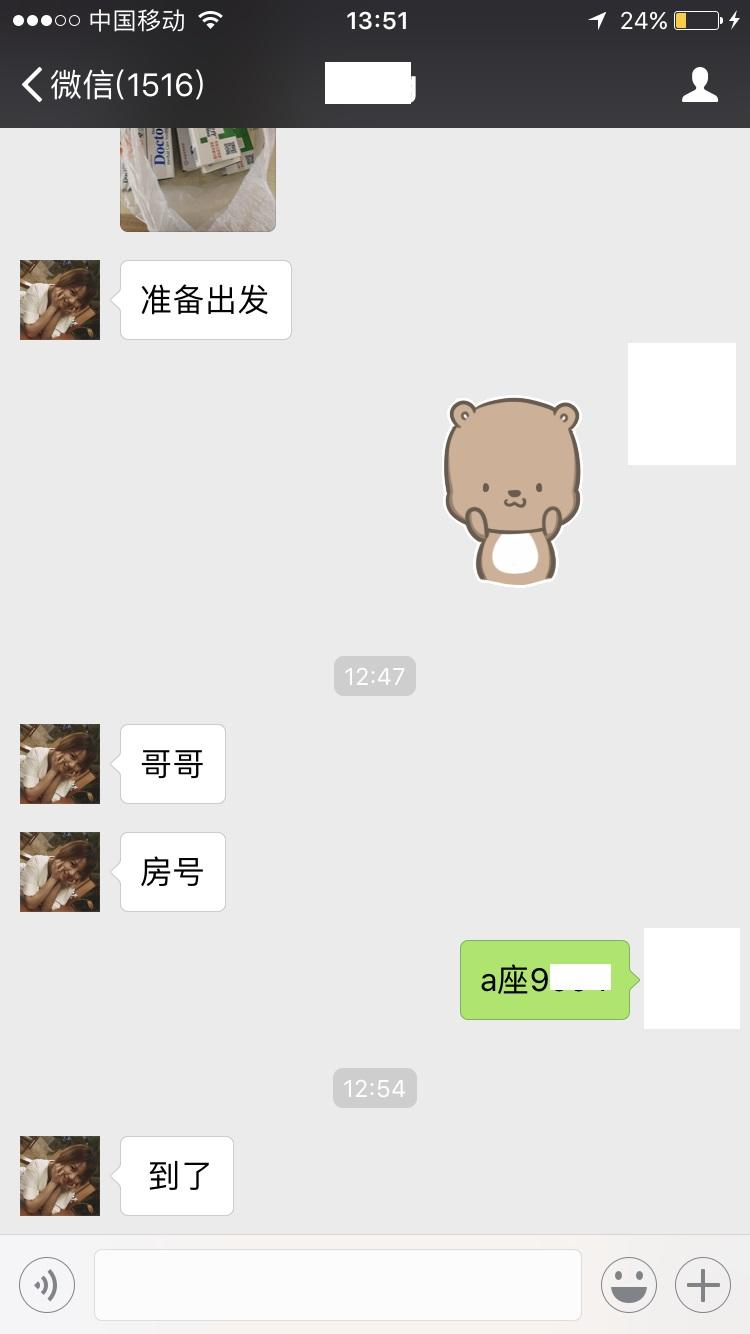Open the emoji sticker panel
The image size is (750, 1334).
click(x=628, y=1284)
